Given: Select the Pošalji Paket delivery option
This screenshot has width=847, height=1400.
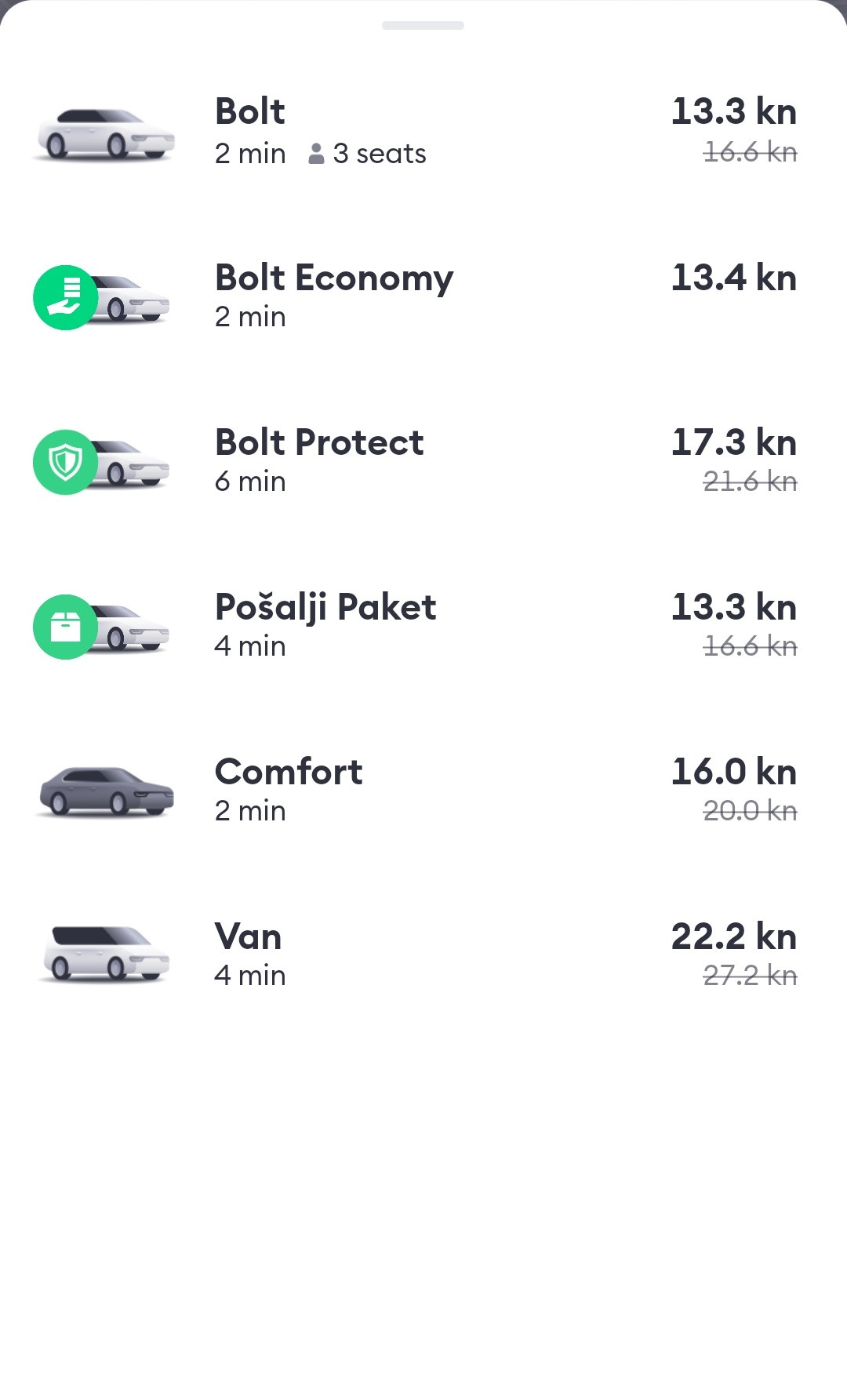Looking at the screenshot, I should [x=423, y=627].
